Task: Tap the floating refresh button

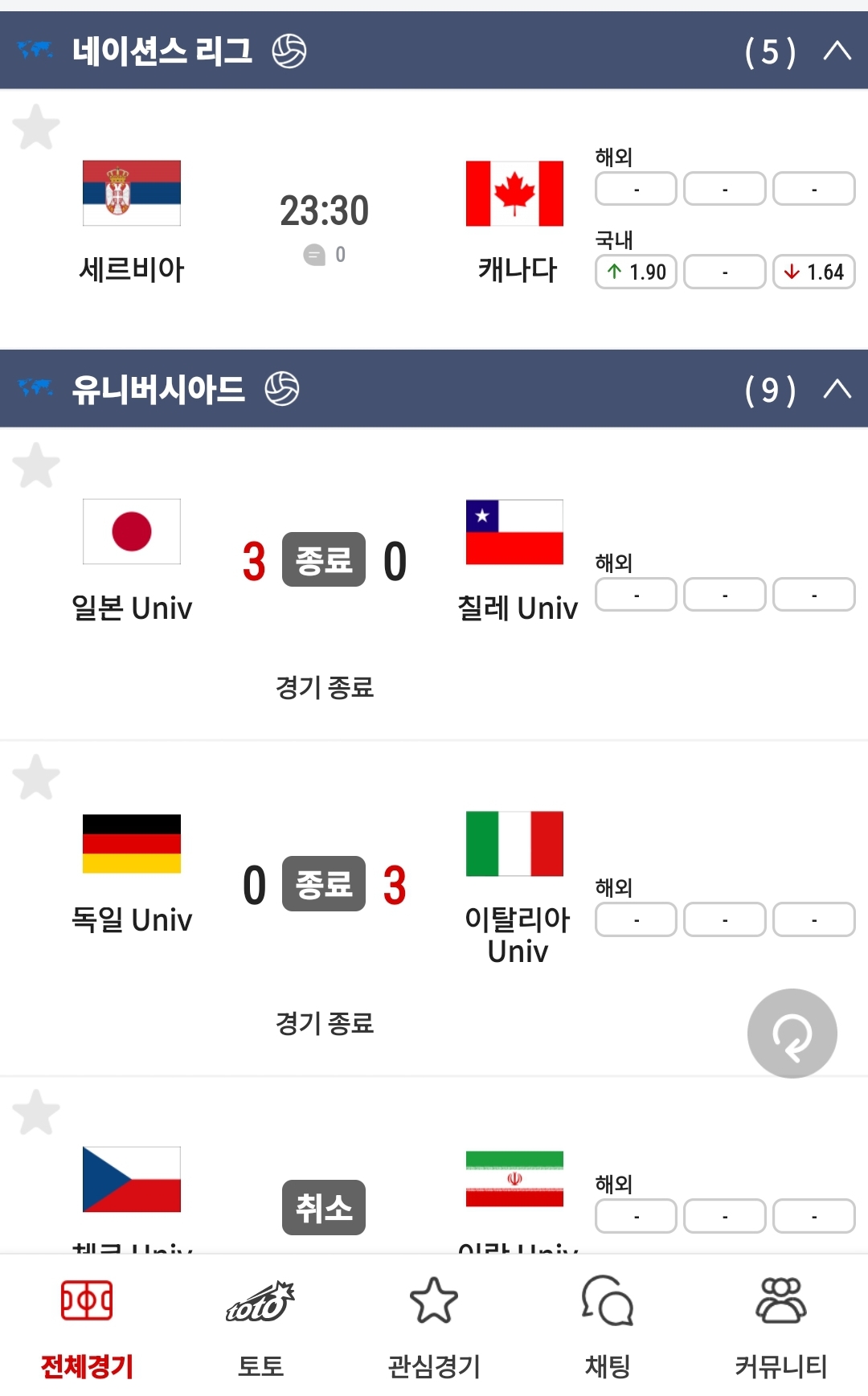Action: (792, 1033)
